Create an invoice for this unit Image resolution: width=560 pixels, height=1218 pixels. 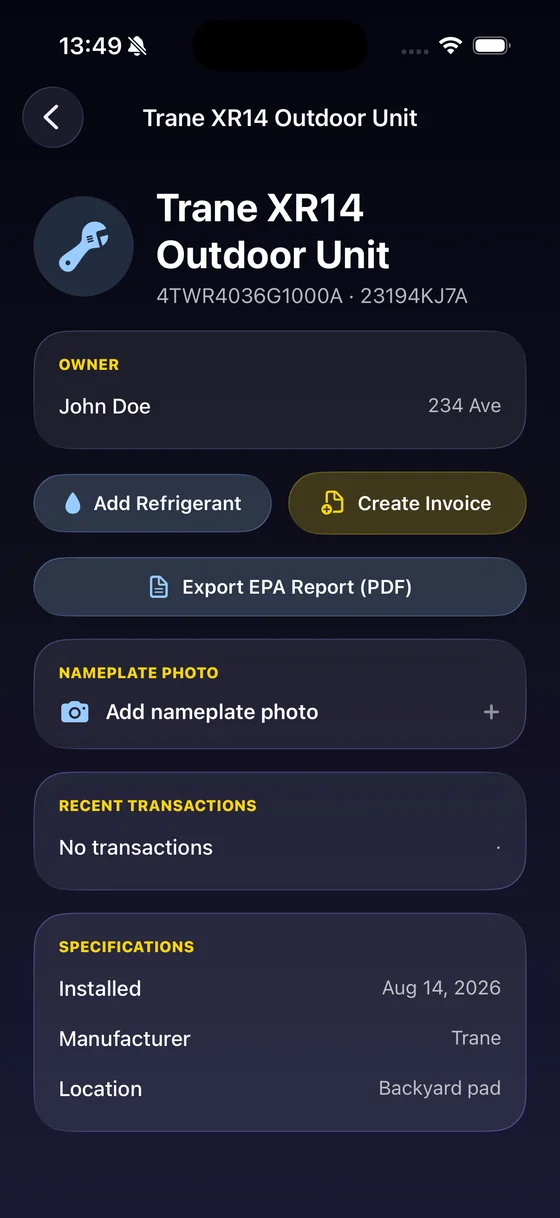coord(407,503)
